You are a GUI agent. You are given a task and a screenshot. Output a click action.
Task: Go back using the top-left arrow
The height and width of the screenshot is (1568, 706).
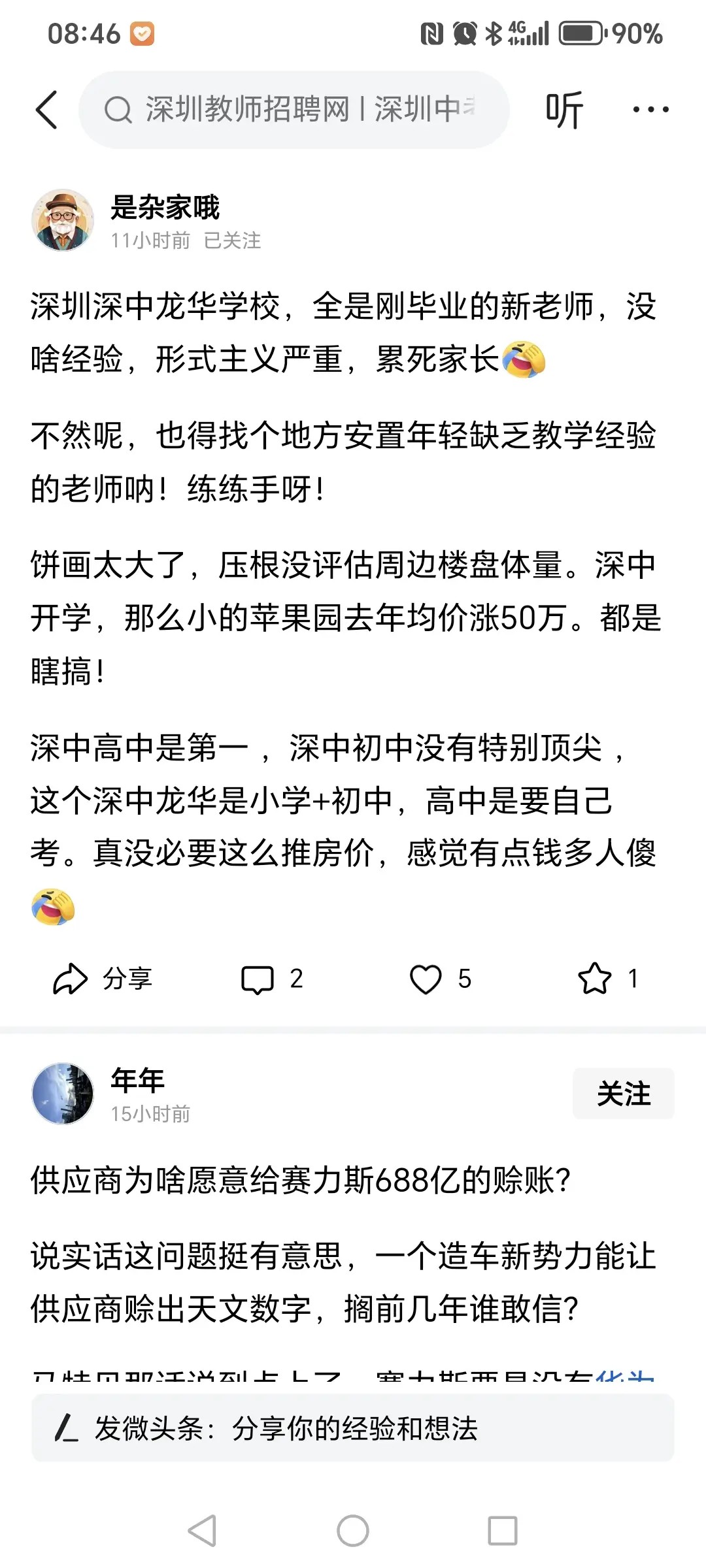click(x=47, y=110)
